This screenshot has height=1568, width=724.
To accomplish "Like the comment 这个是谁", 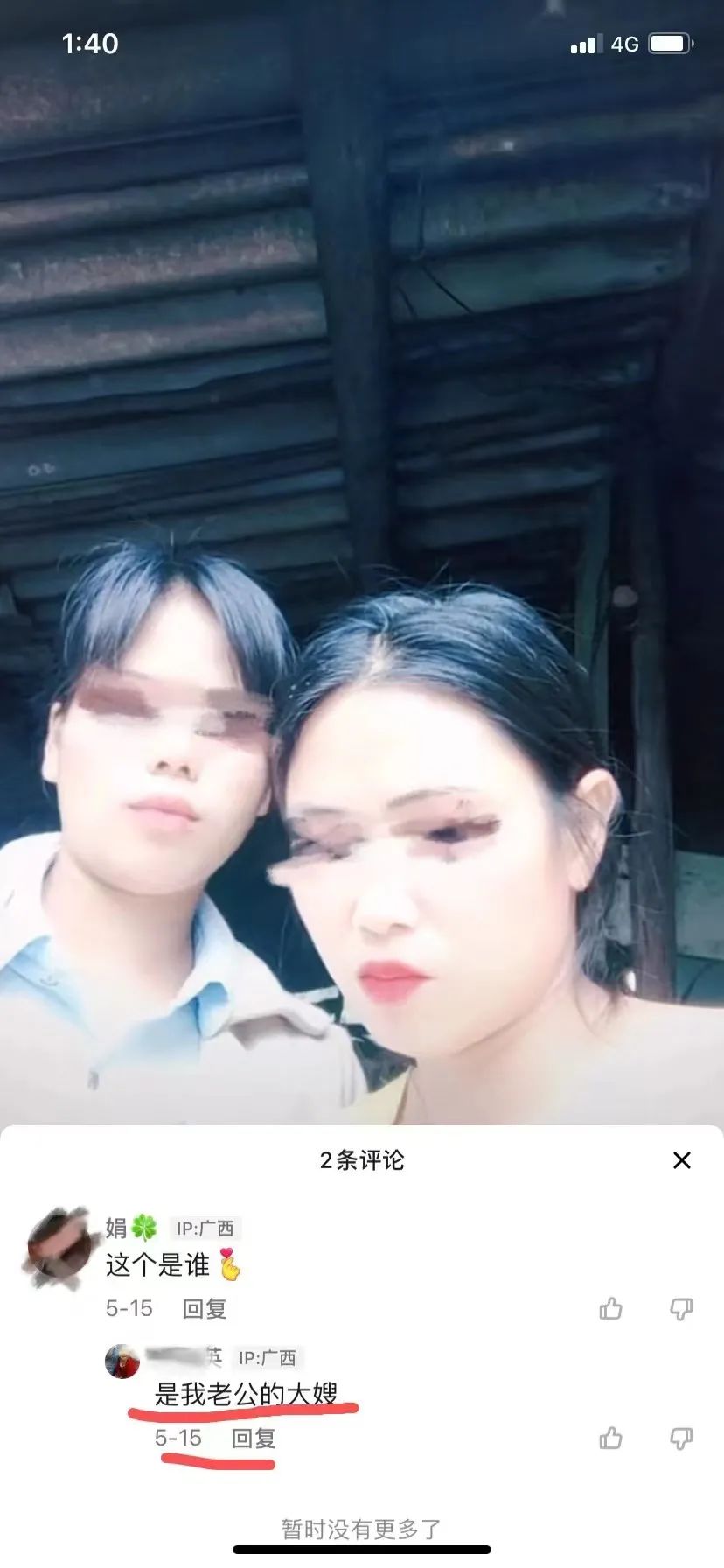I will (x=610, y=1309).
